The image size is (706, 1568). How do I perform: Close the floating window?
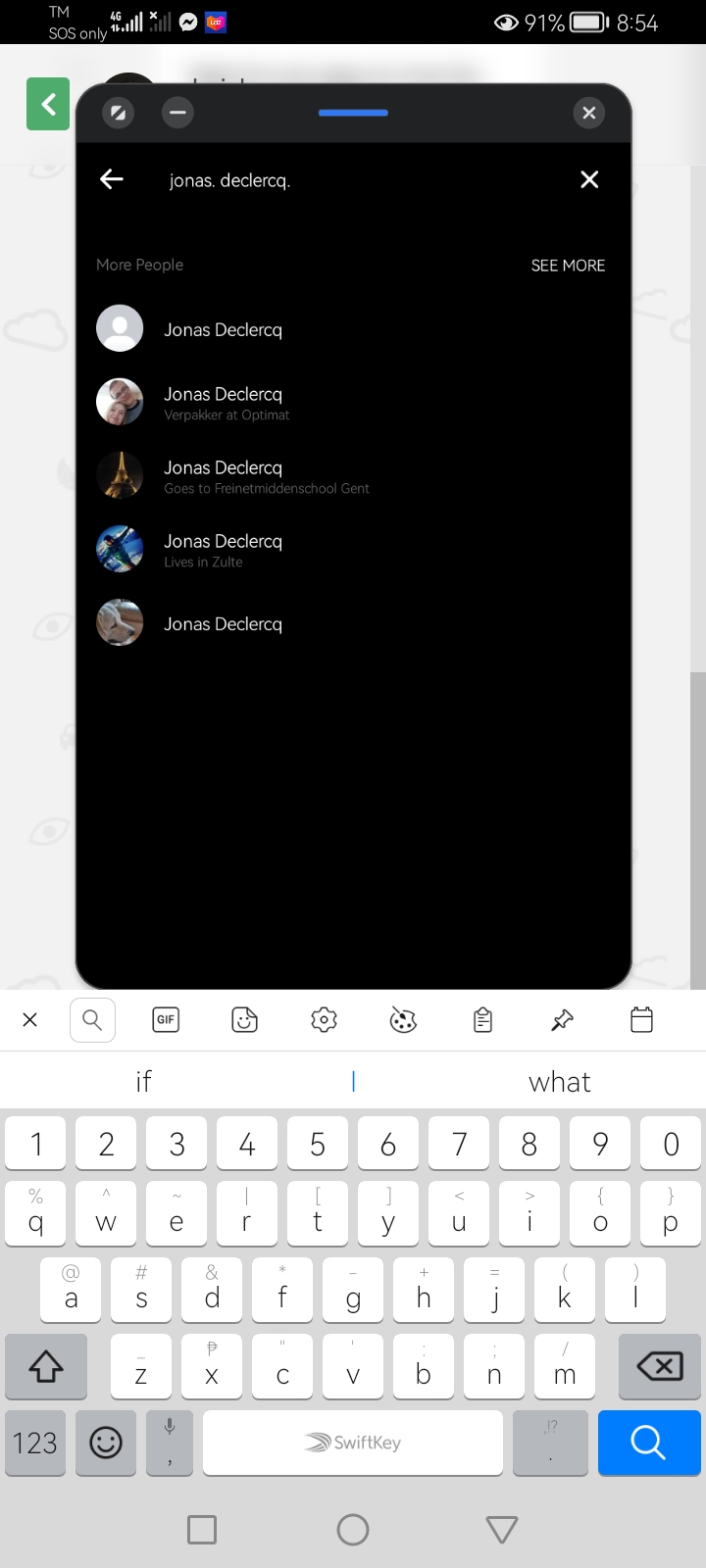(x=588, y=113)
